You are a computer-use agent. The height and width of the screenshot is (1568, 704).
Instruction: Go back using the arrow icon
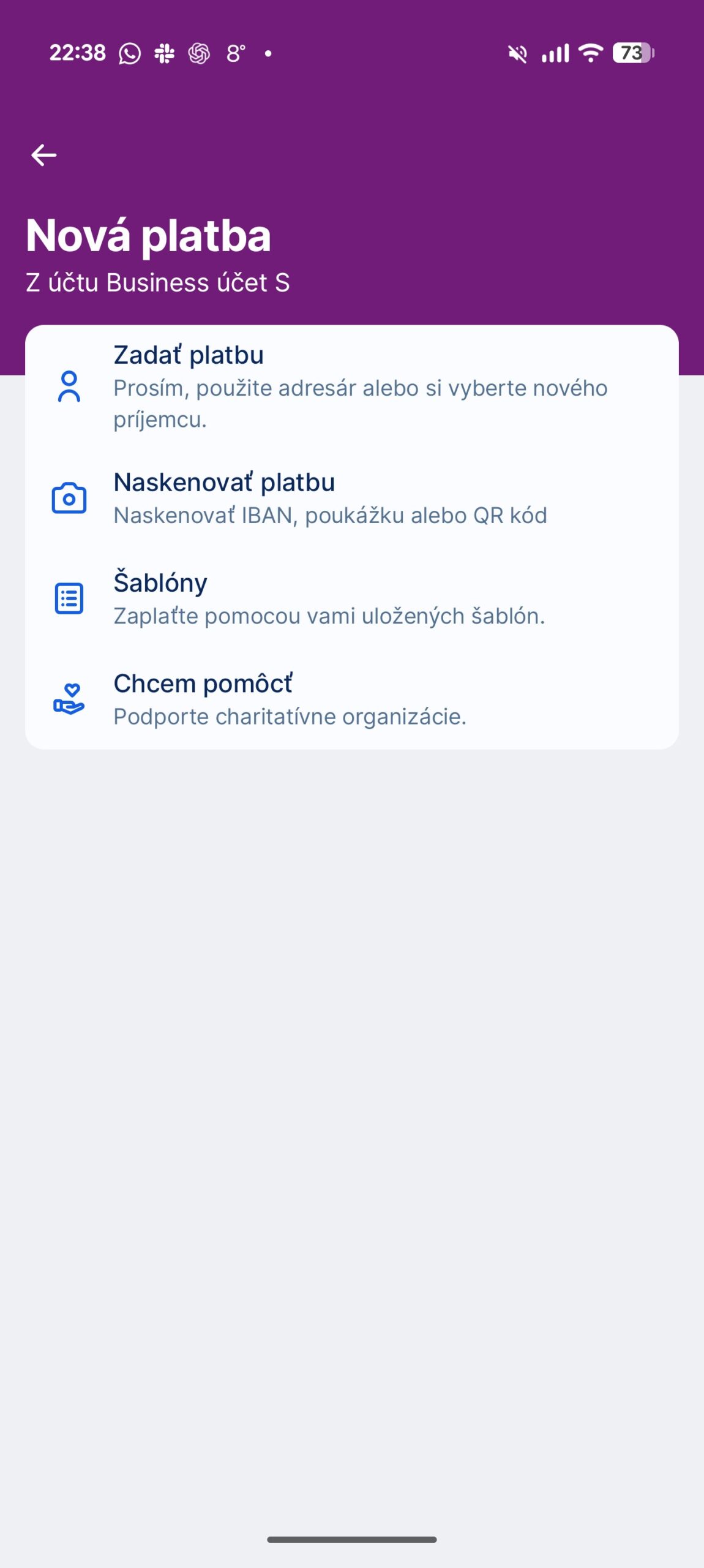[43, 155]
